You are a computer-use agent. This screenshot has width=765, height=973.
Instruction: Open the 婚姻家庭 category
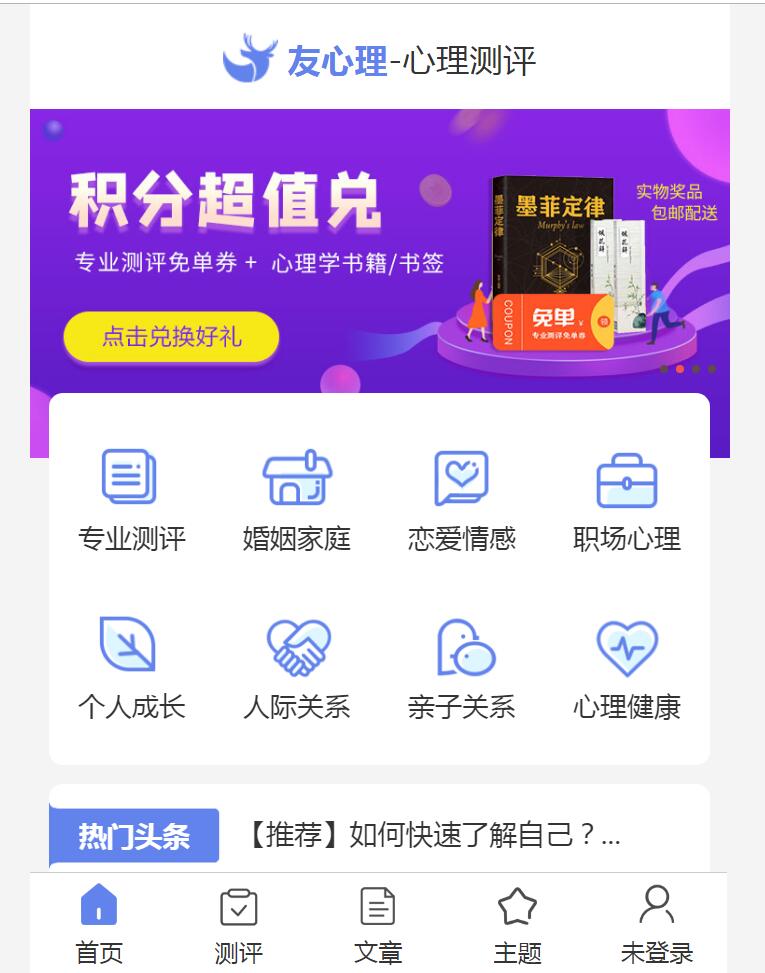pyautogui.click(x=296, y=500)
